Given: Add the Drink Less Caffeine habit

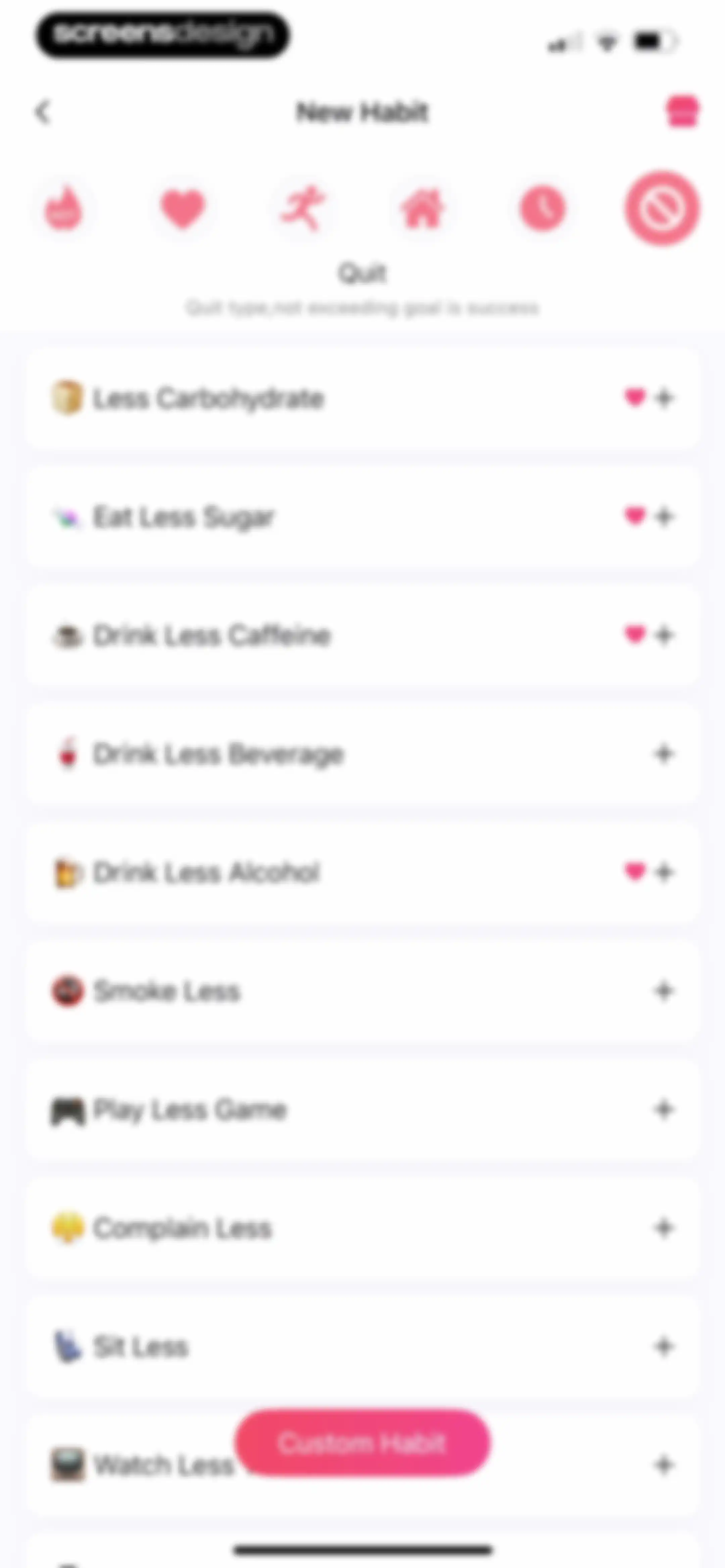Looking at the screenshot, I should tap(664, 636).
